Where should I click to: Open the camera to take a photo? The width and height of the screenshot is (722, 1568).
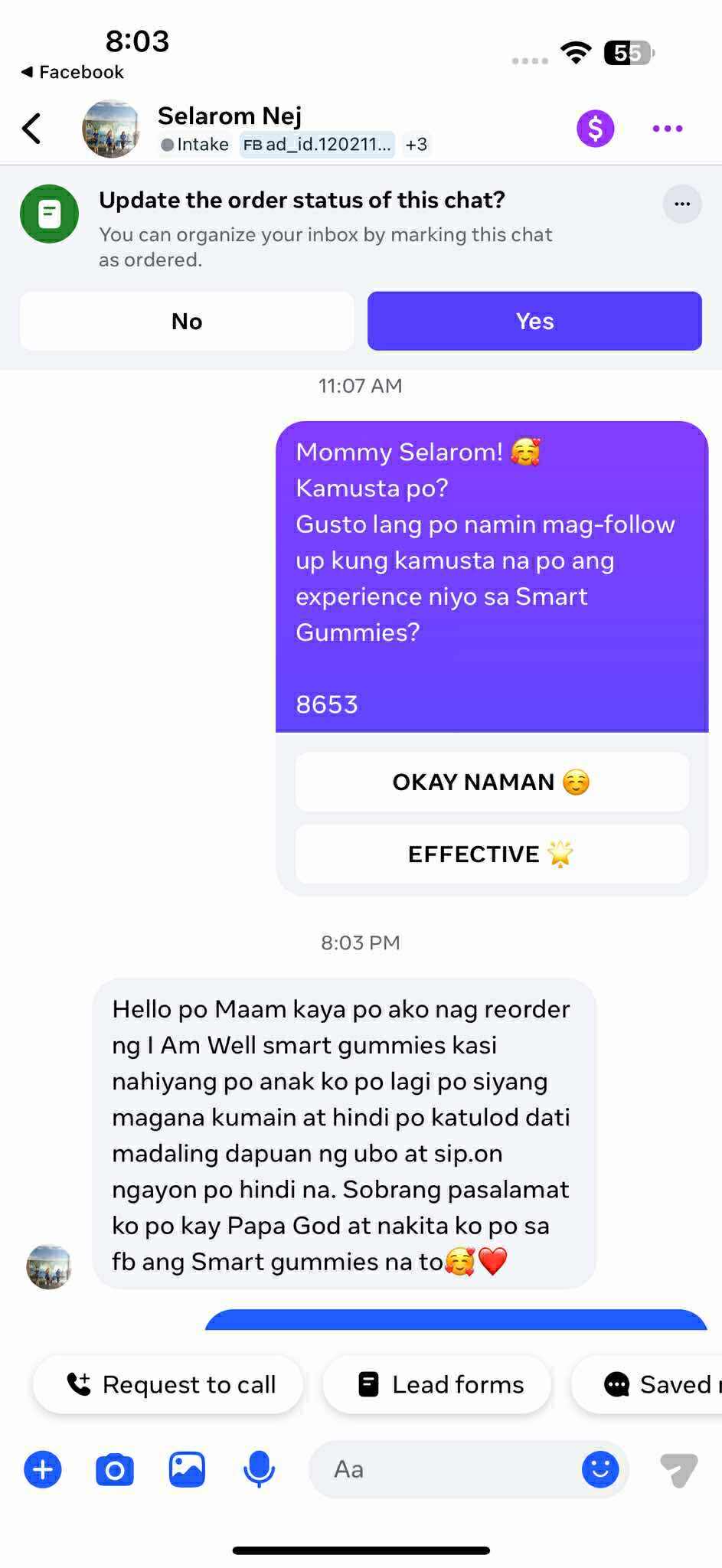115,1469
